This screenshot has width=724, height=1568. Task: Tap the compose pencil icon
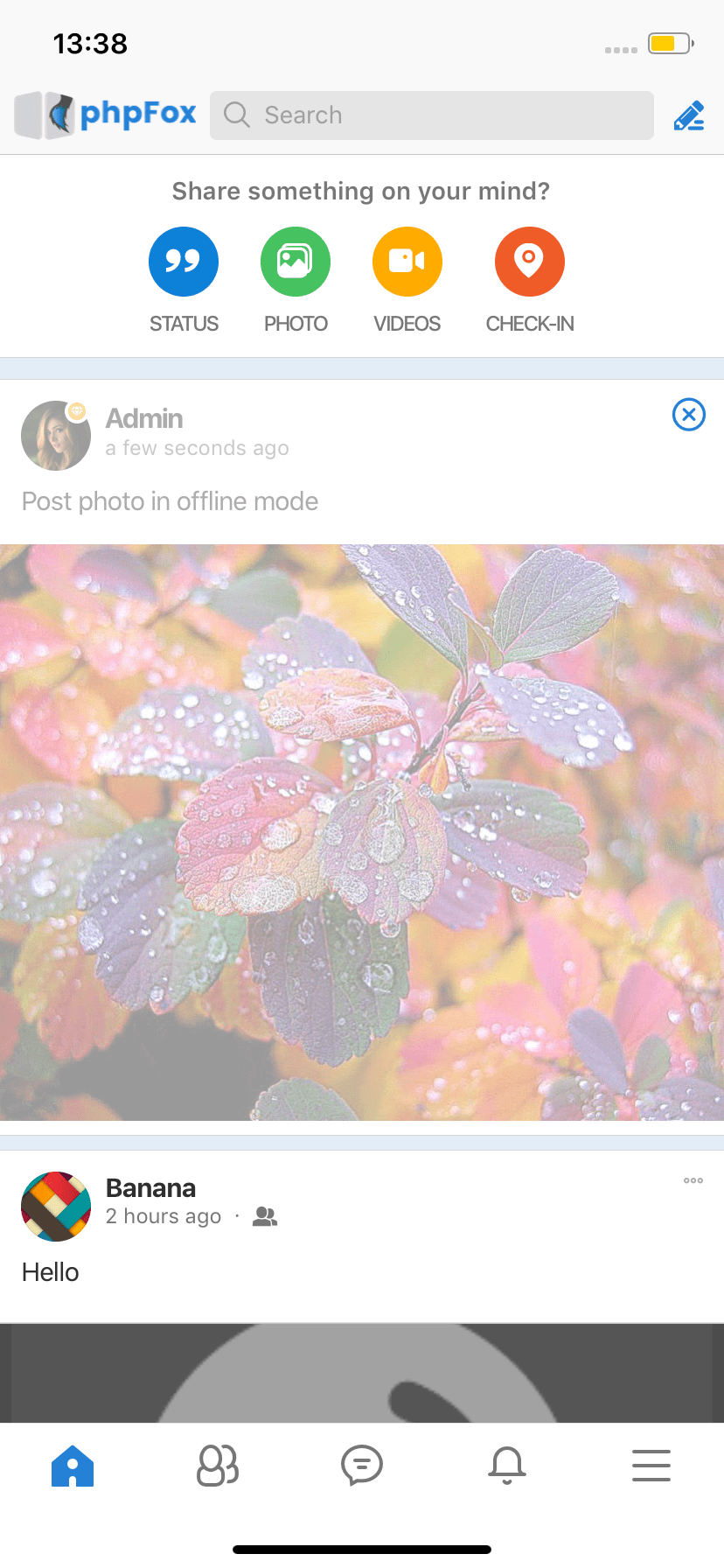(689, 115)
